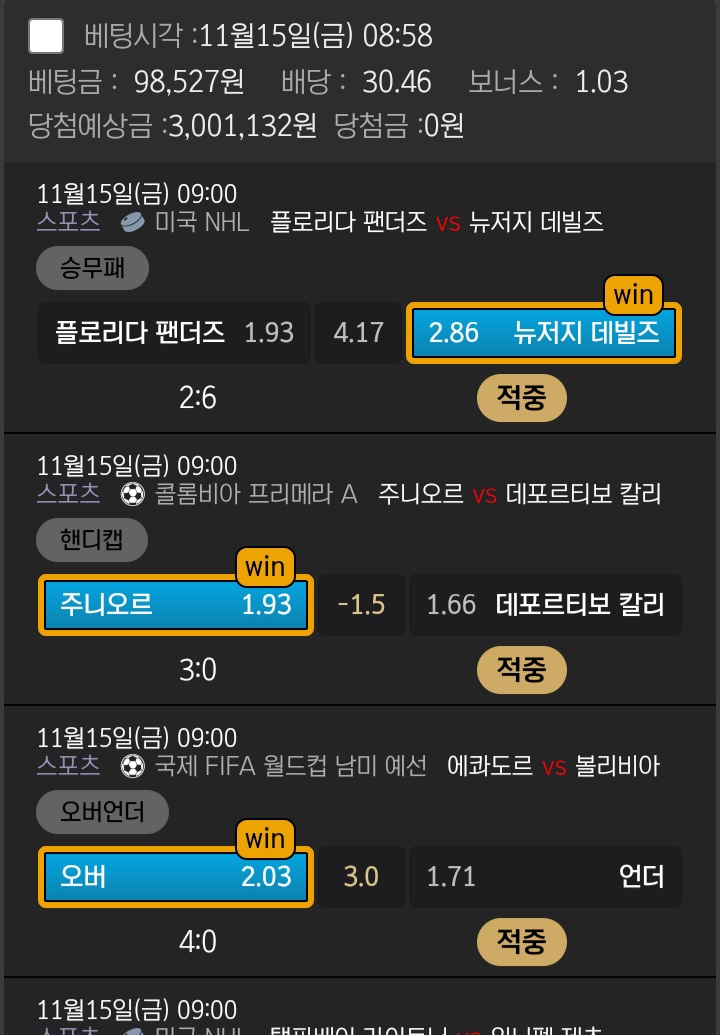This screenshot has height=1035, width=720.
Task: Select the 언더 1.71 odds button
Action: 545,877
